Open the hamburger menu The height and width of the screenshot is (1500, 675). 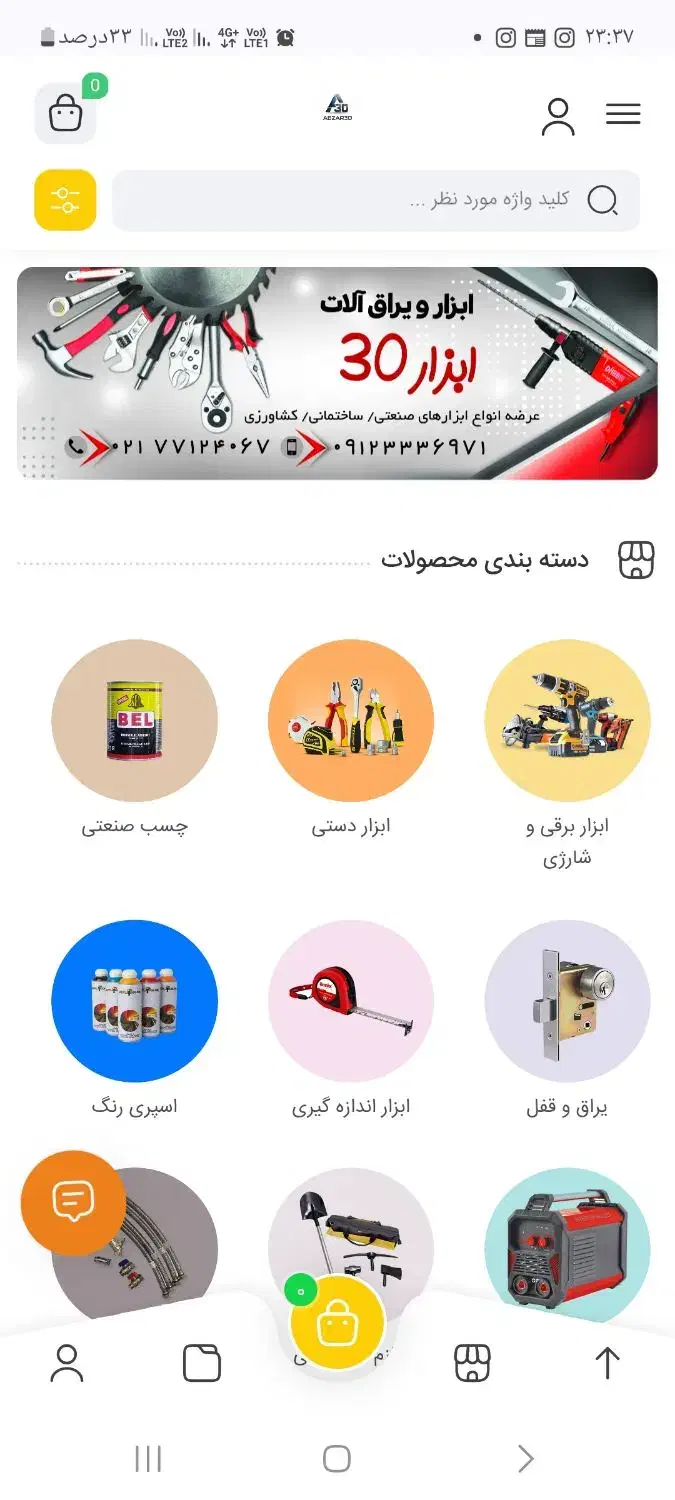[622, 114]
